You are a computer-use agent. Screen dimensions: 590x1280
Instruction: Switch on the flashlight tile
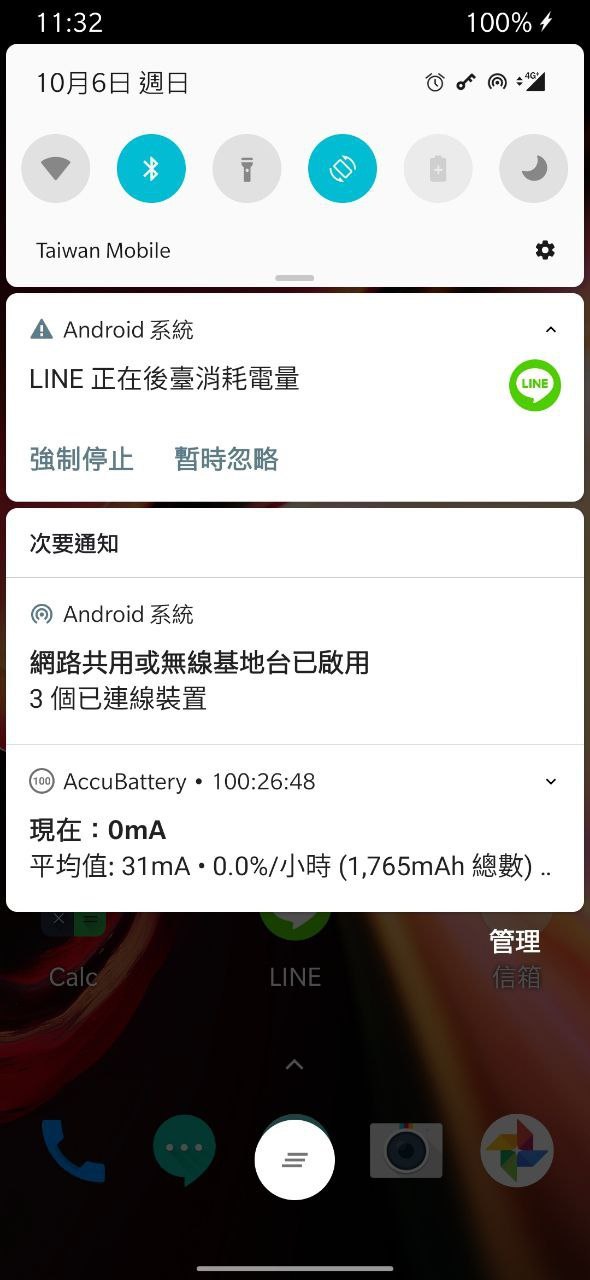(x=247, y=169)
